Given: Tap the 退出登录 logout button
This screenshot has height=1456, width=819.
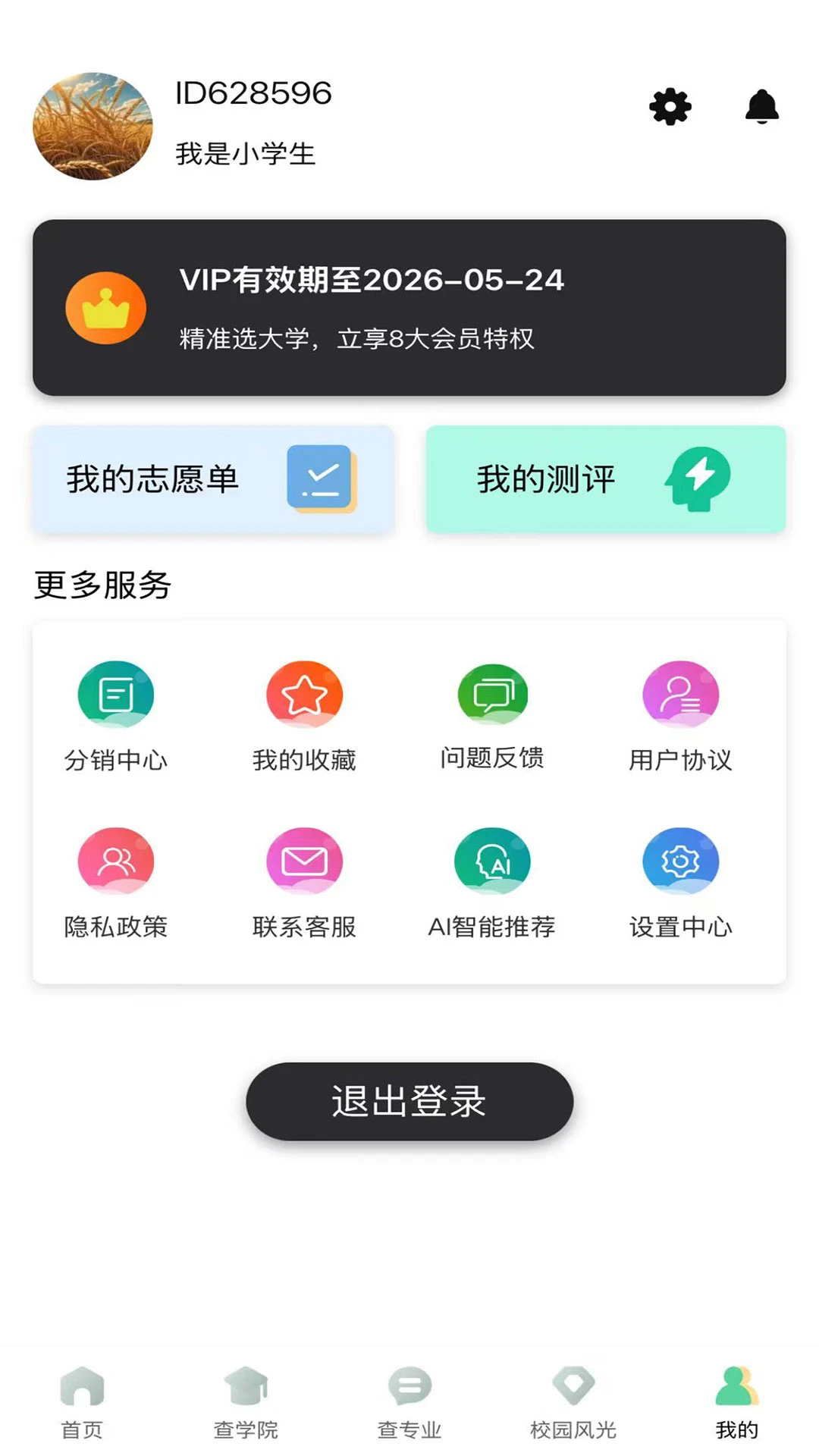Looking at the screenshot, I should (409, 1102).
